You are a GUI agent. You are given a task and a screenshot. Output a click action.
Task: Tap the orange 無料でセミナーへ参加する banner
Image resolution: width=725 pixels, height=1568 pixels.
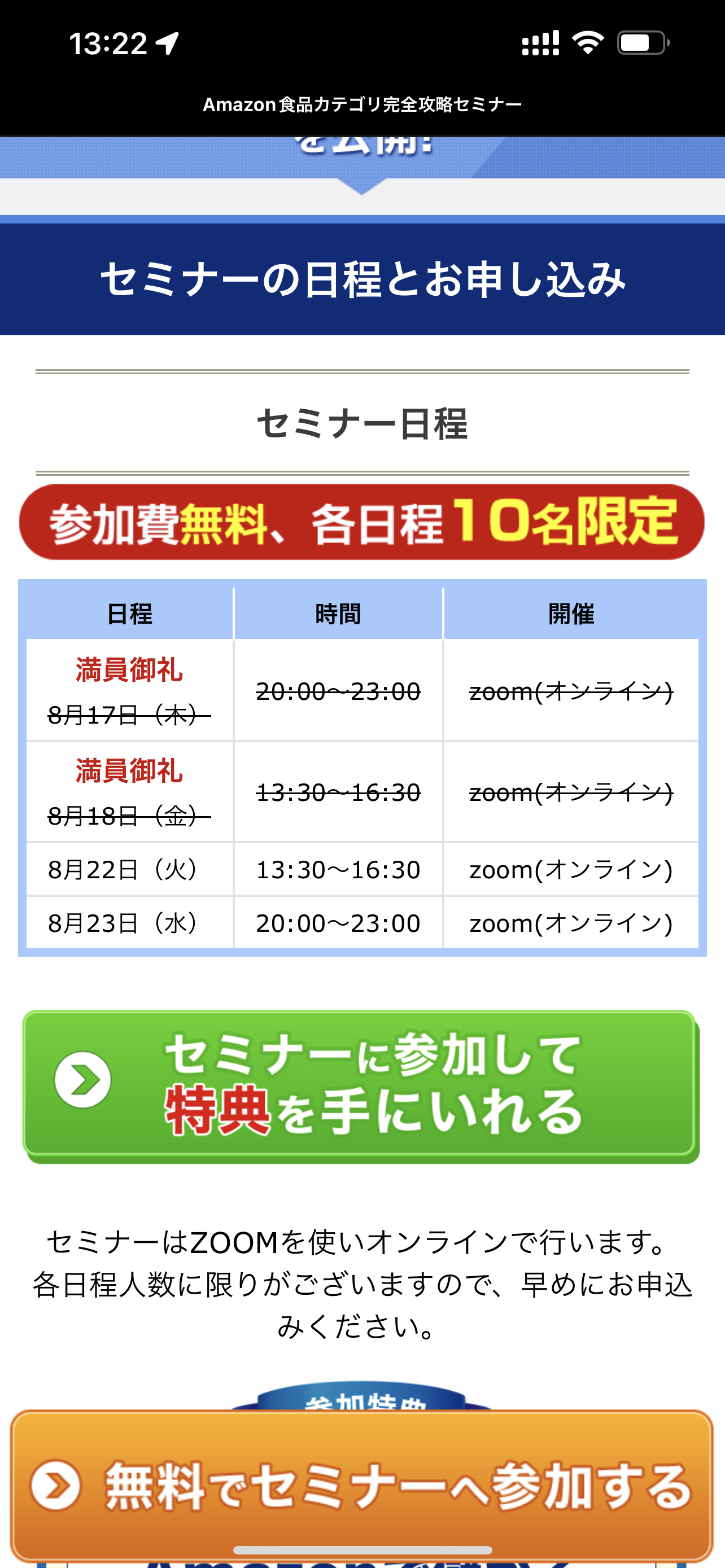tap(361, 1486)
